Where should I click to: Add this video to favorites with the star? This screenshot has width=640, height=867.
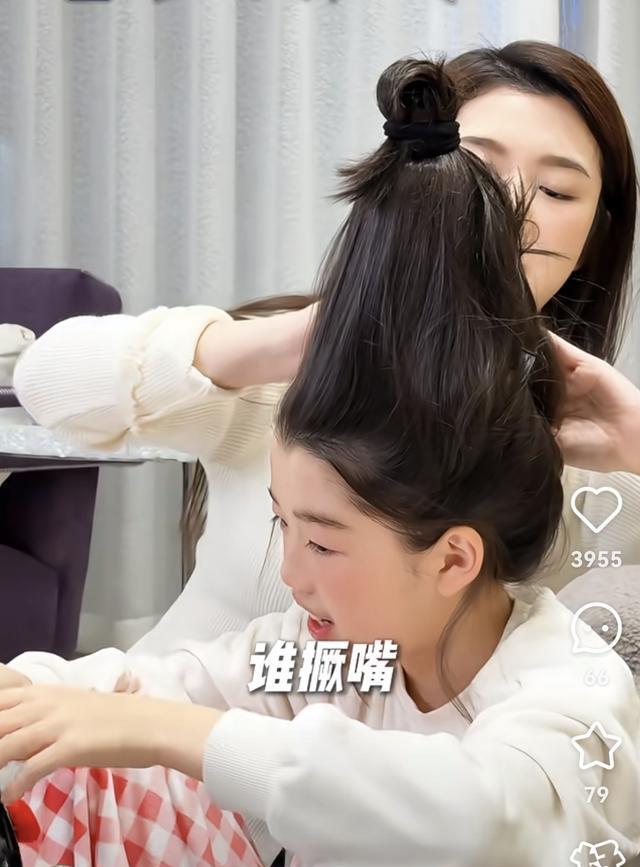tap(596, 746)
